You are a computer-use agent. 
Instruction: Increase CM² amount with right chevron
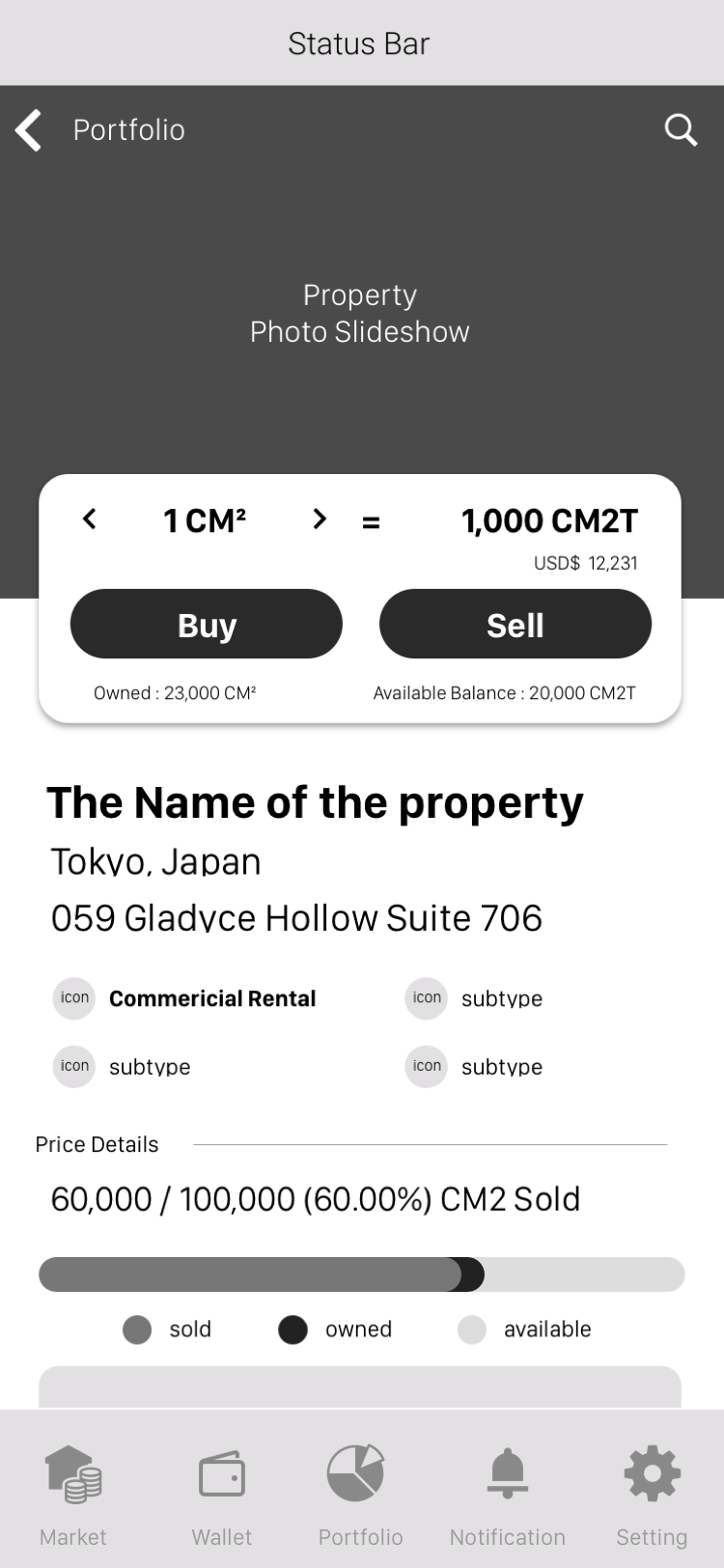pyautogui.click(x=320, y=519)
